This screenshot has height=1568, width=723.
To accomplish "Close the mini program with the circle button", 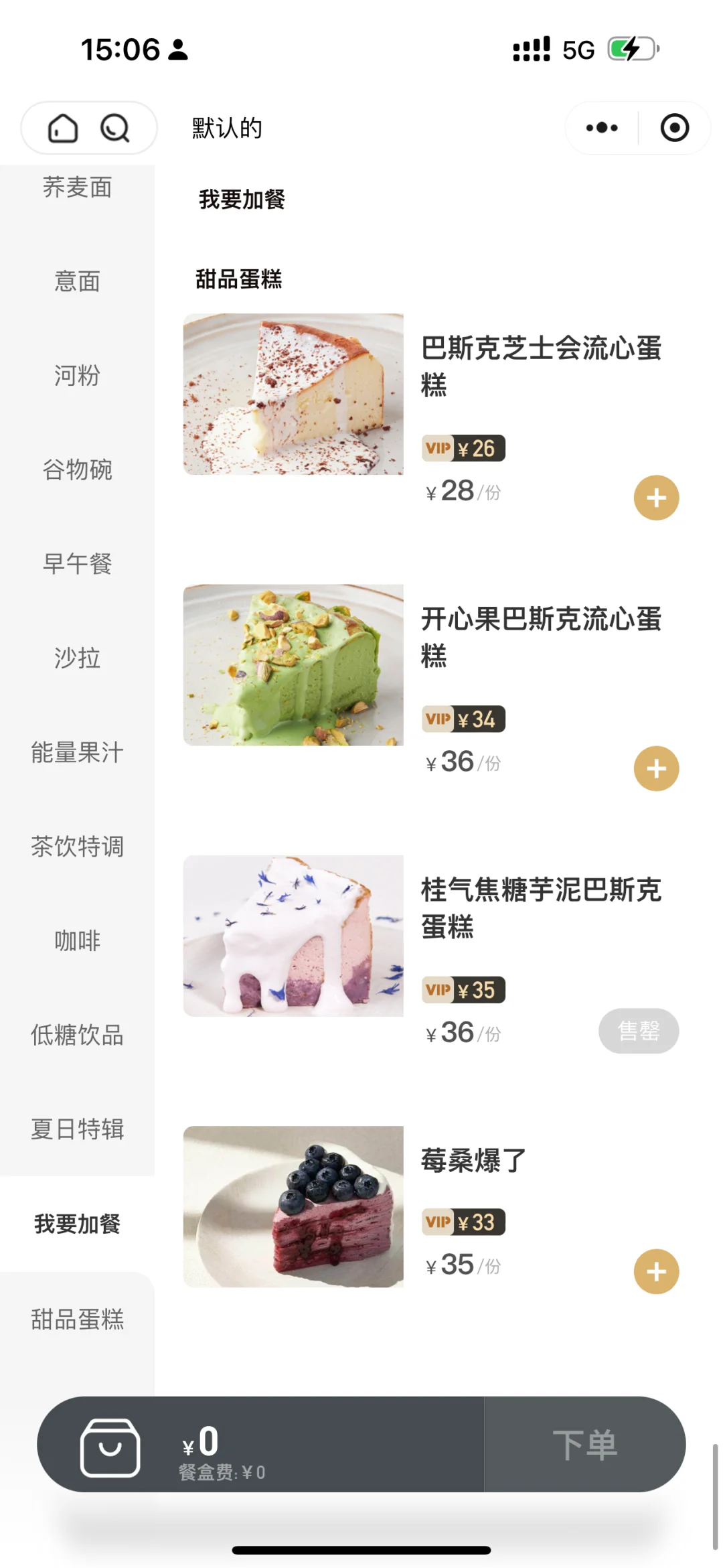I will pyautogui.click(x=674, y=128).
